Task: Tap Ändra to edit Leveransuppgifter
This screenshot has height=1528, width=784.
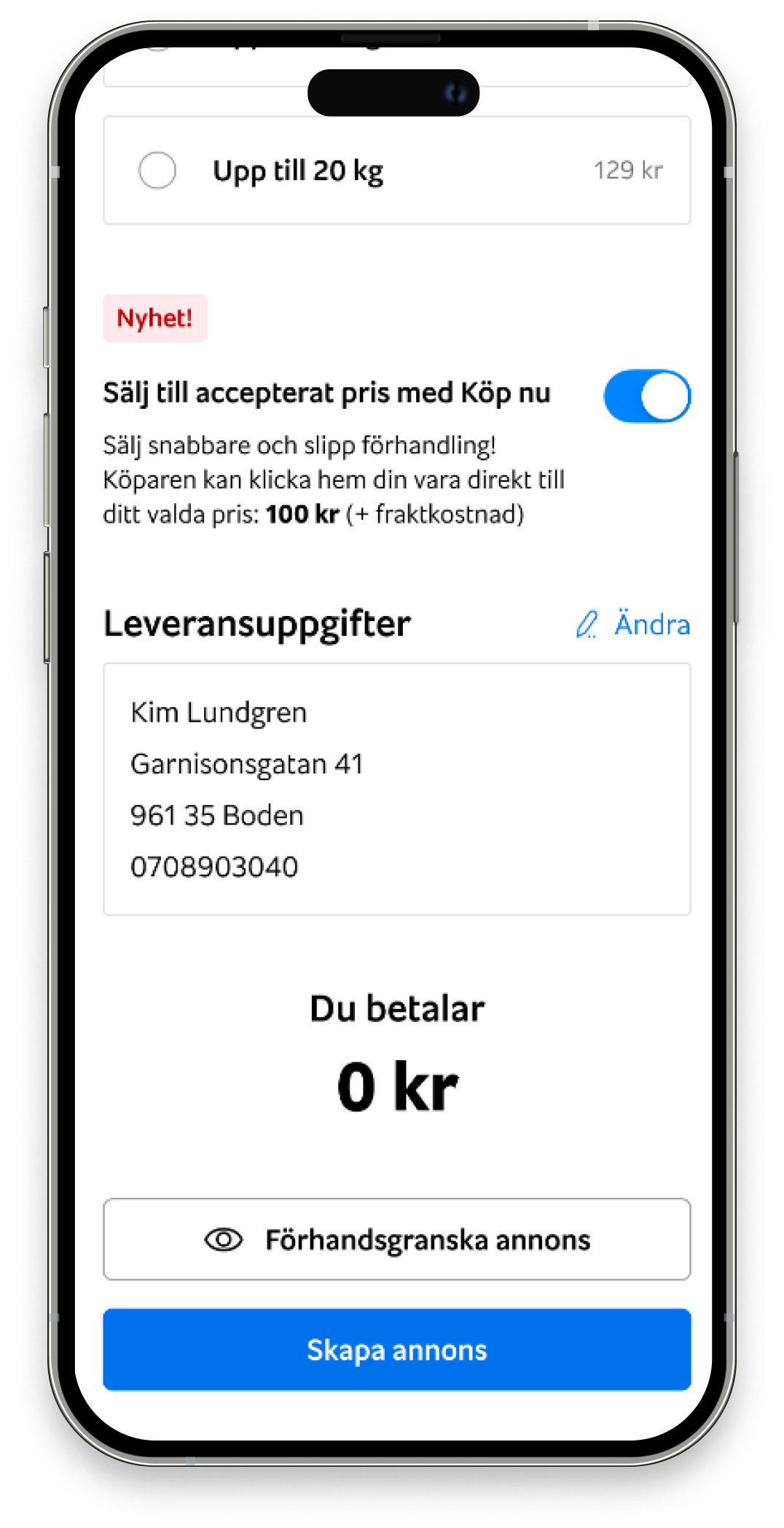Action: (632, 624)
